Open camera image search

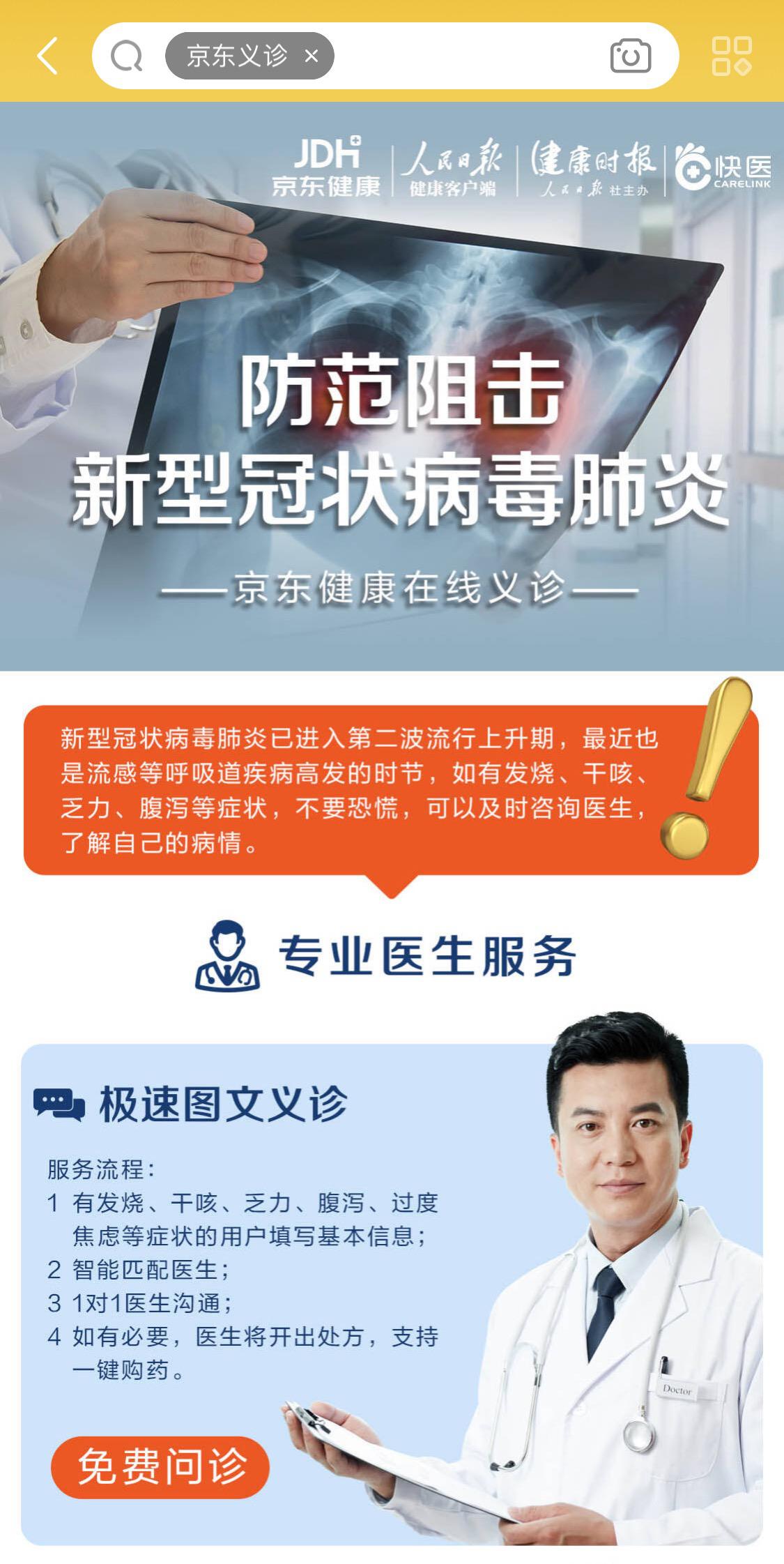(x=630, y=56)
